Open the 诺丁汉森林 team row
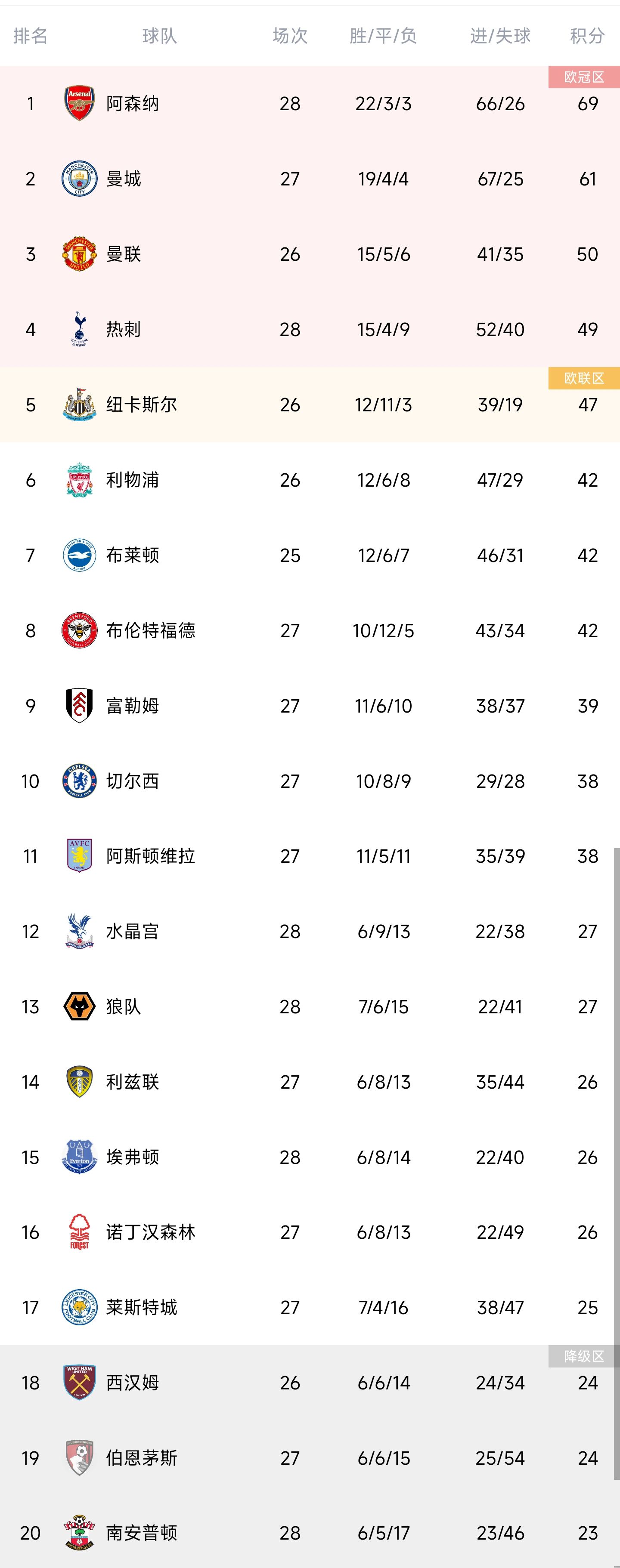The image size is (620, 1568). tap(150, 1232)
